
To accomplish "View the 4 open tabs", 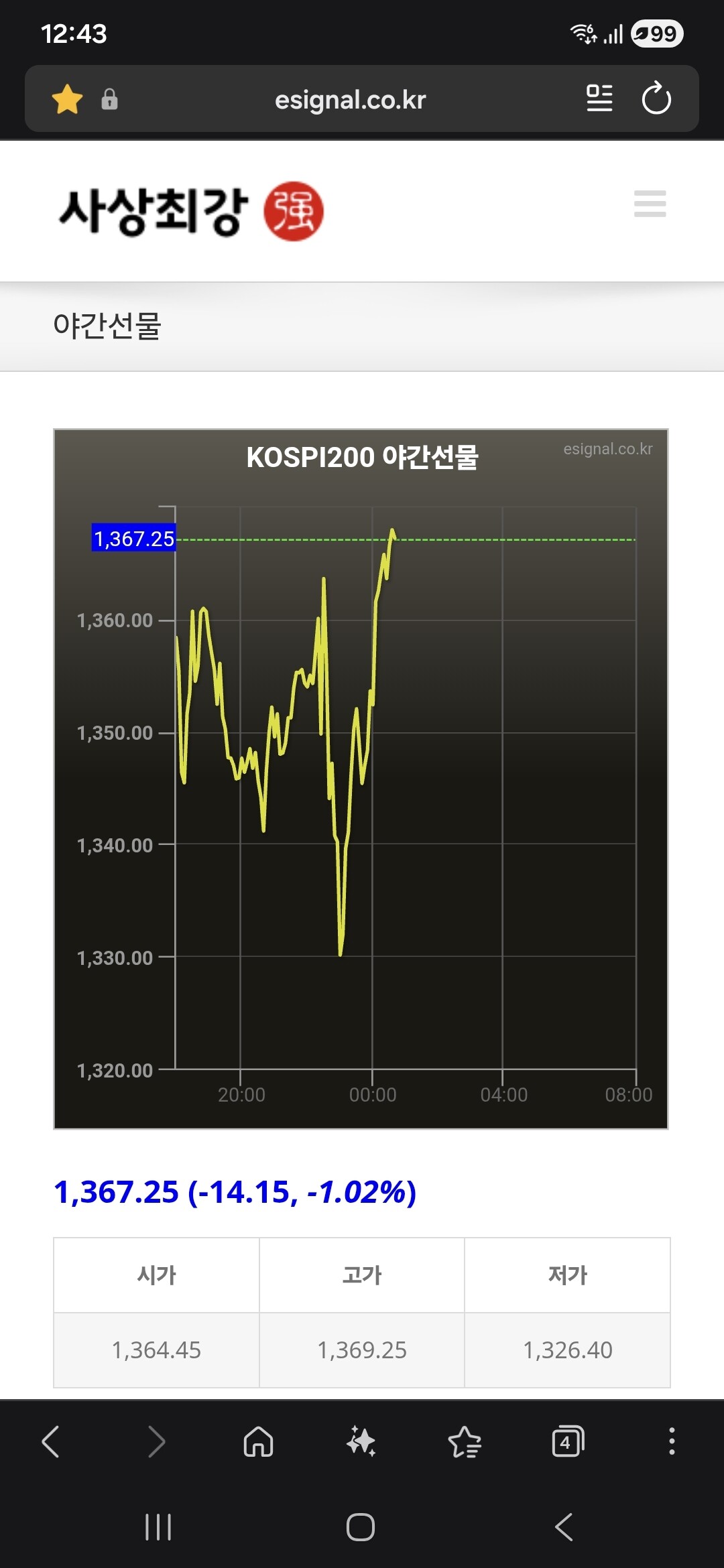I will coord(568,1441).
